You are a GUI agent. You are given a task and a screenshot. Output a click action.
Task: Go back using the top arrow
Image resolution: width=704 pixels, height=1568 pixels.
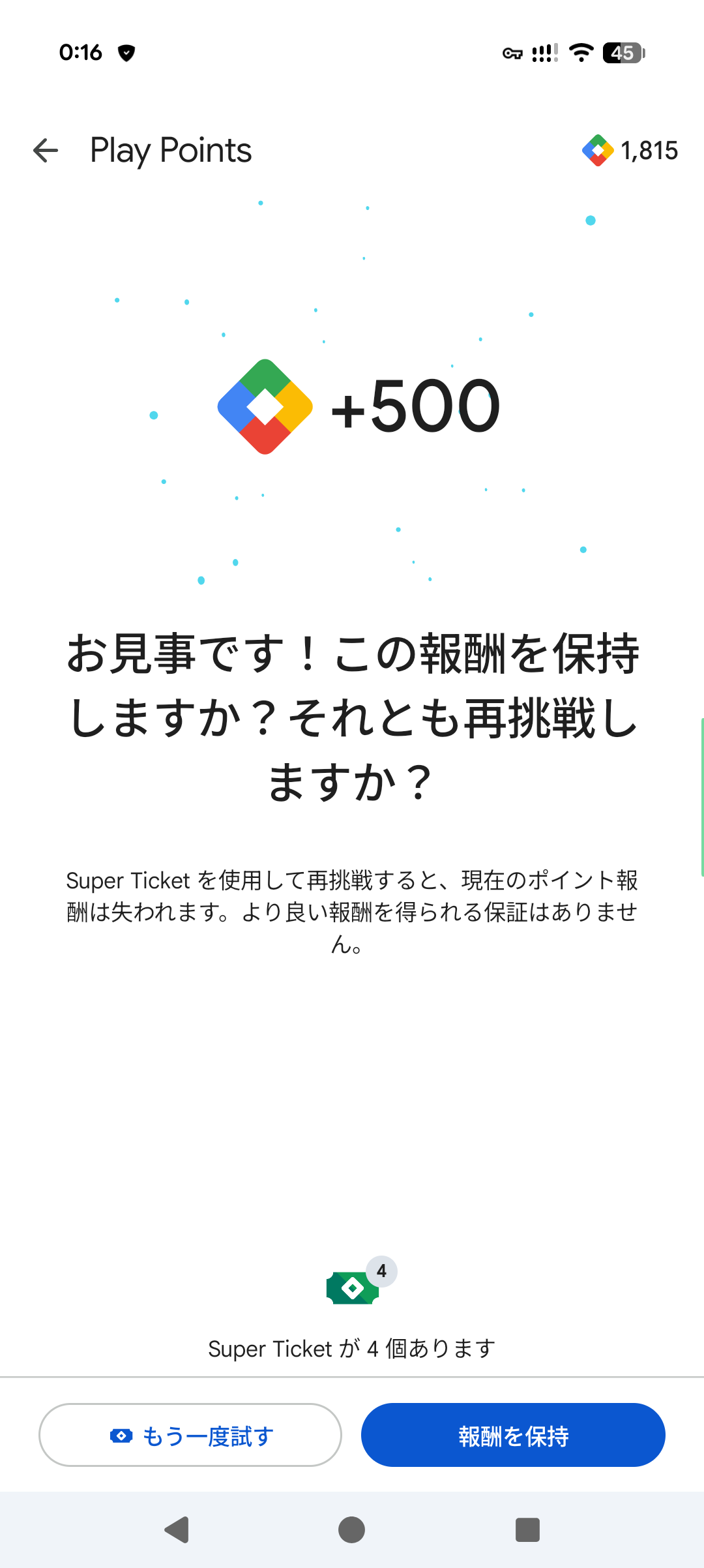[x=46, y=151]
